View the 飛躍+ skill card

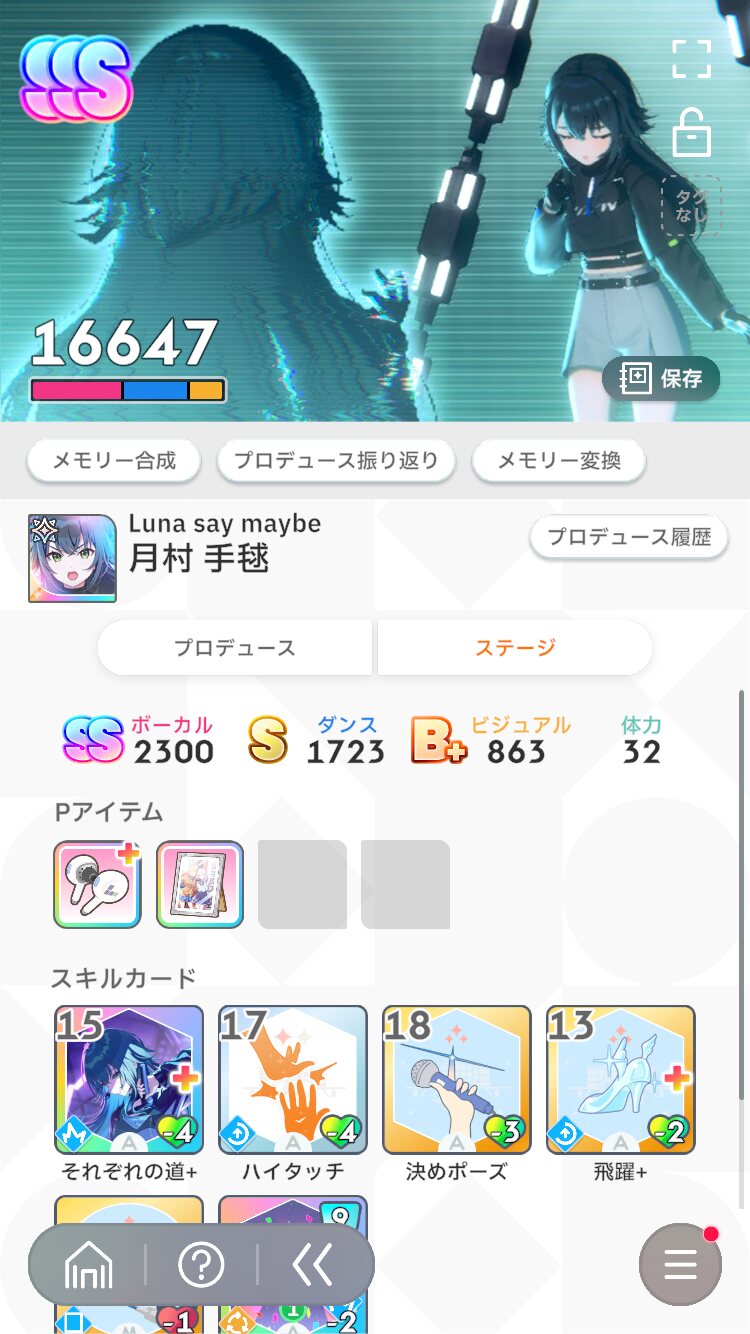tap(621, 1080)
